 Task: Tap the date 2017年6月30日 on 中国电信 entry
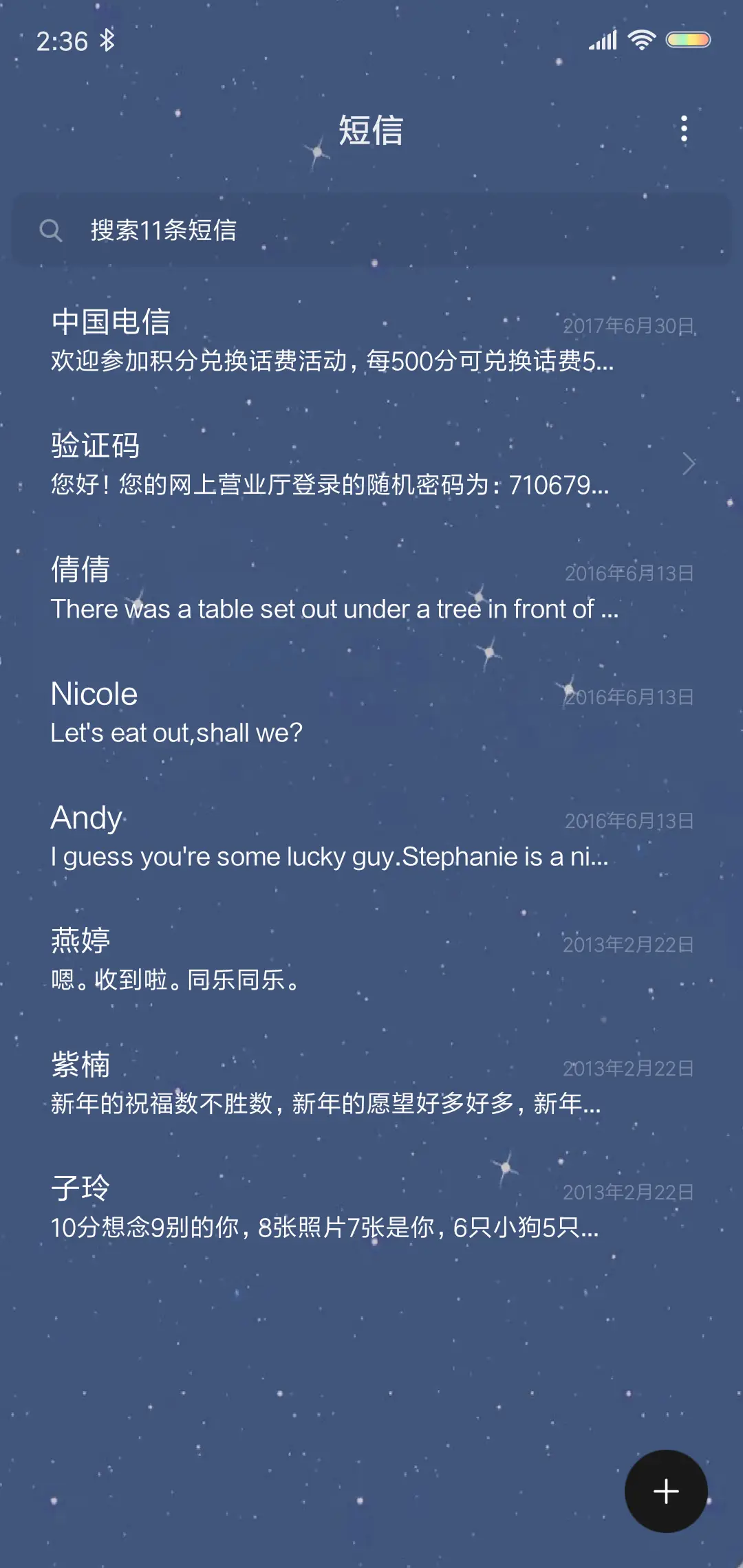click(x=629, y=325)
